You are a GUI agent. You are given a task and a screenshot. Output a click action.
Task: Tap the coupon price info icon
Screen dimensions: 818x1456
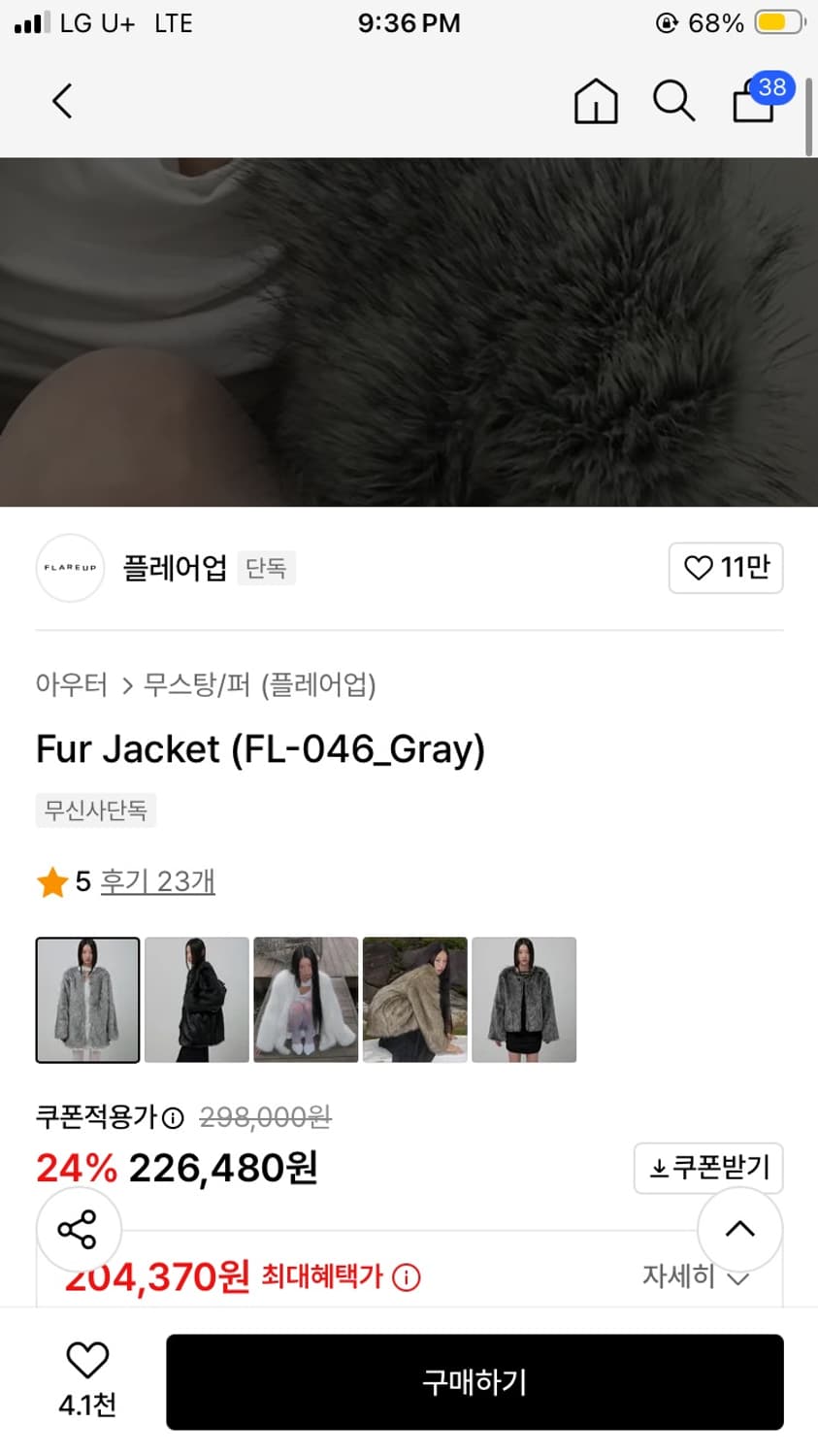[173, 1117]
